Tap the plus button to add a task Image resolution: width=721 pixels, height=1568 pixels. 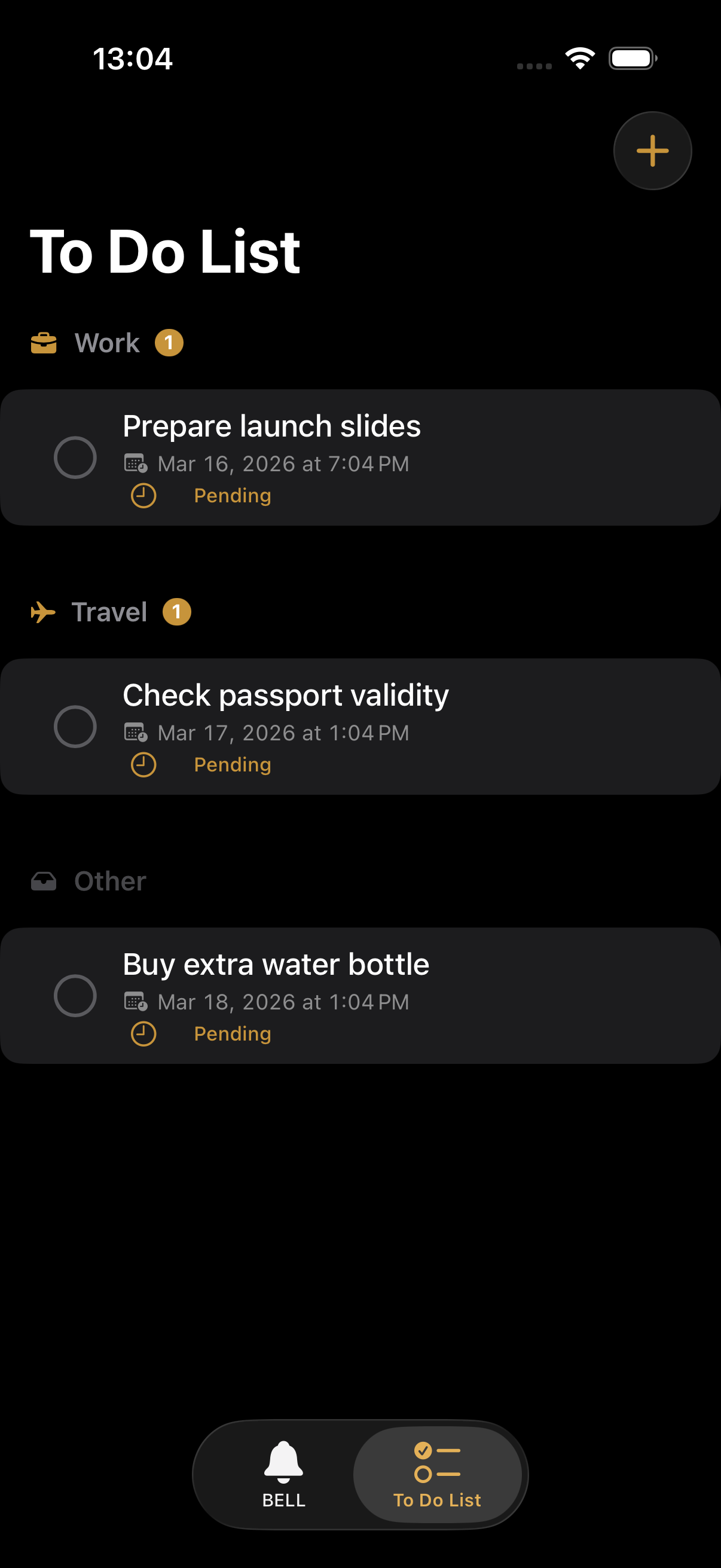point(652,150)
